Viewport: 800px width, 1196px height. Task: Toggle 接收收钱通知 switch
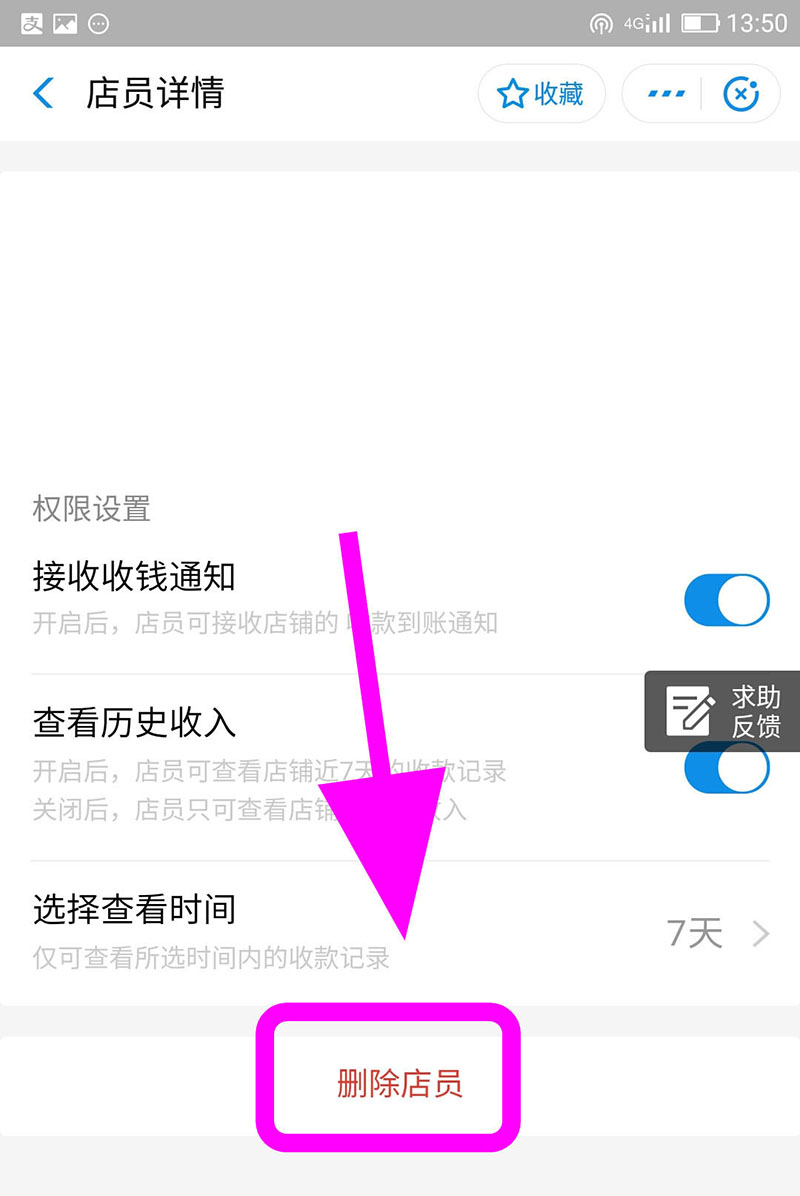click(726, 600)
